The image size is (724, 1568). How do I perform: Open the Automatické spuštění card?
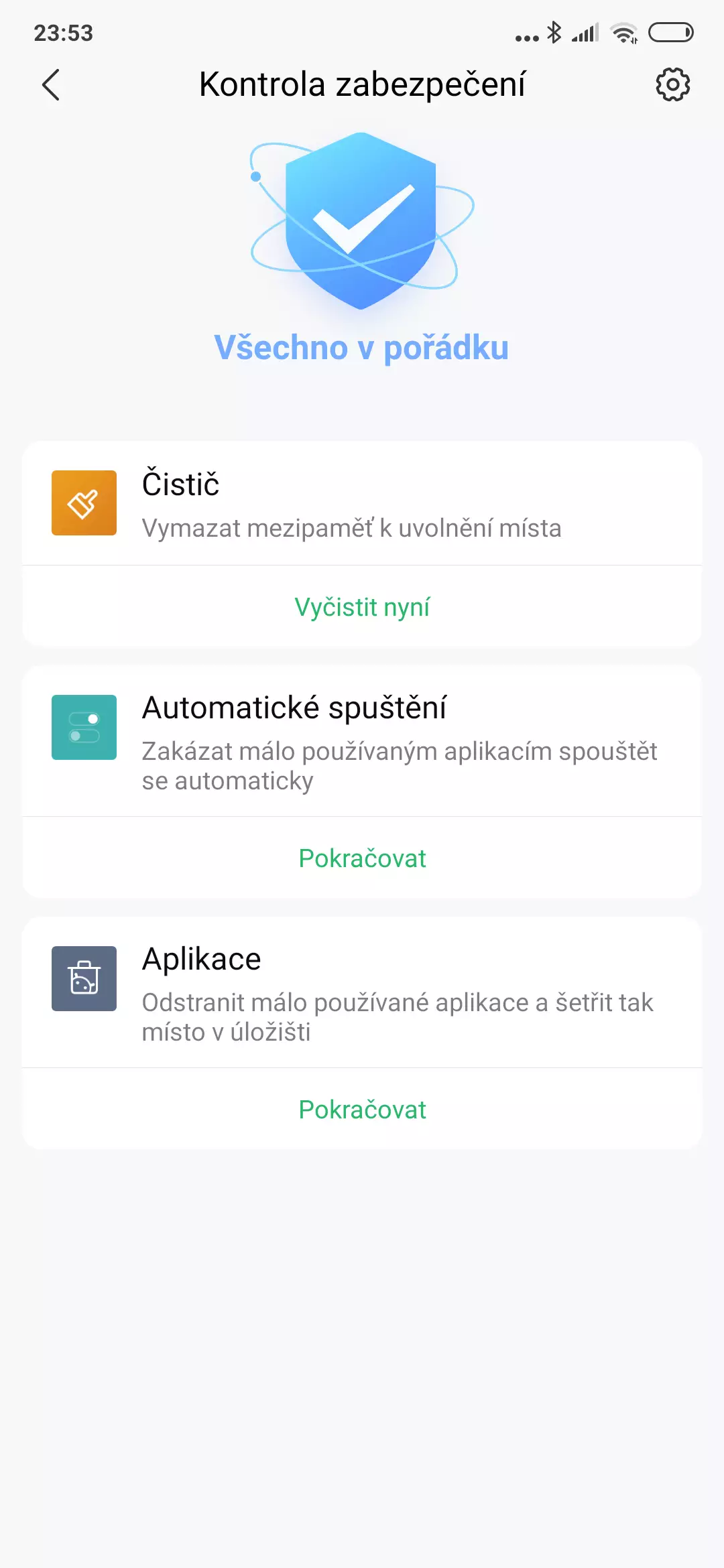pyautogui.click(x=362, y=742)
